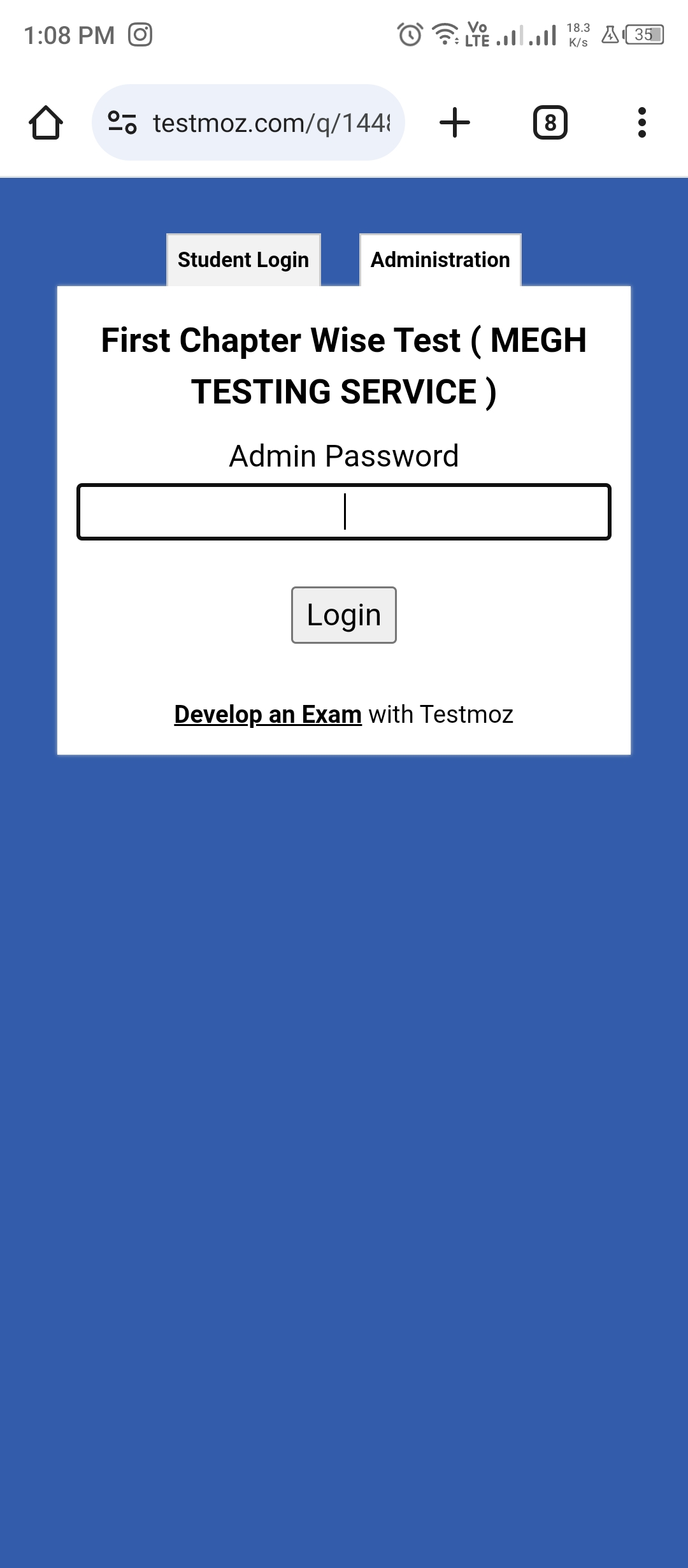
Task: Follow the Develop an Exam link
Action: coord(268,715)
